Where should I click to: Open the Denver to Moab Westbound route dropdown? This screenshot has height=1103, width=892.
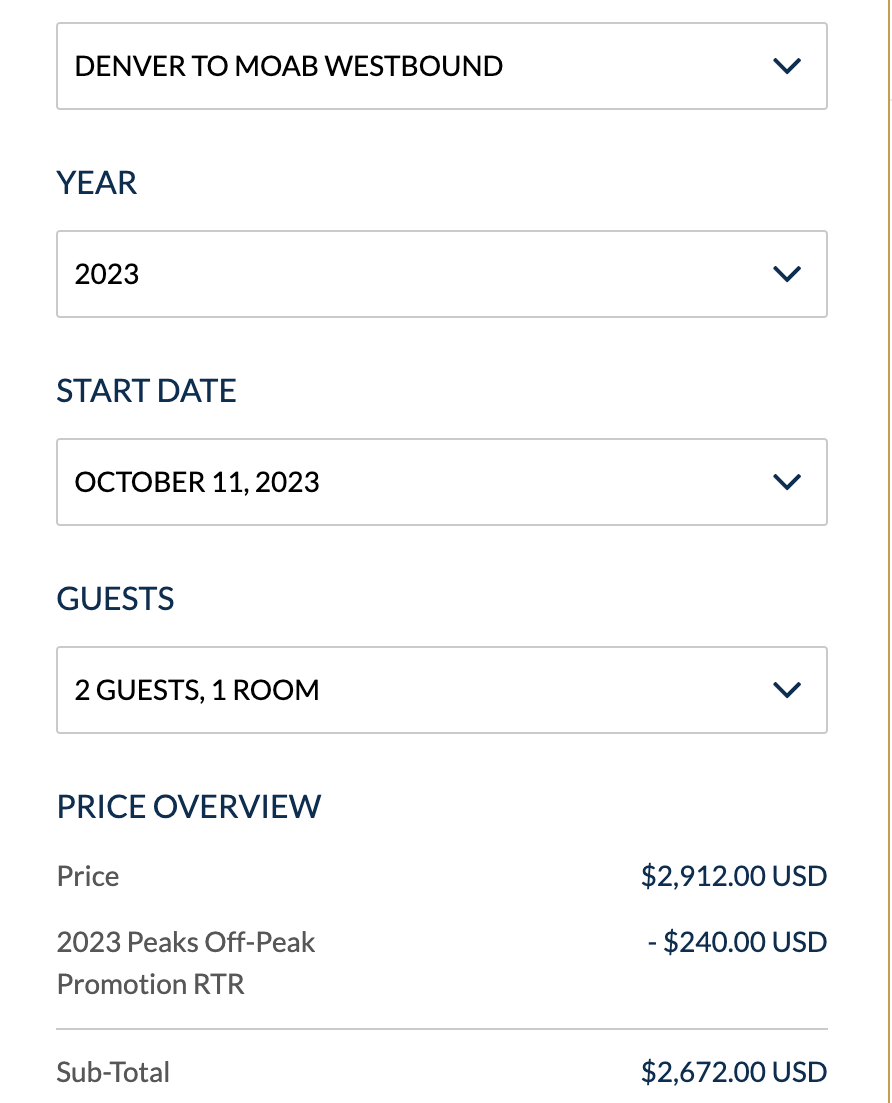[x=441, y=67]
